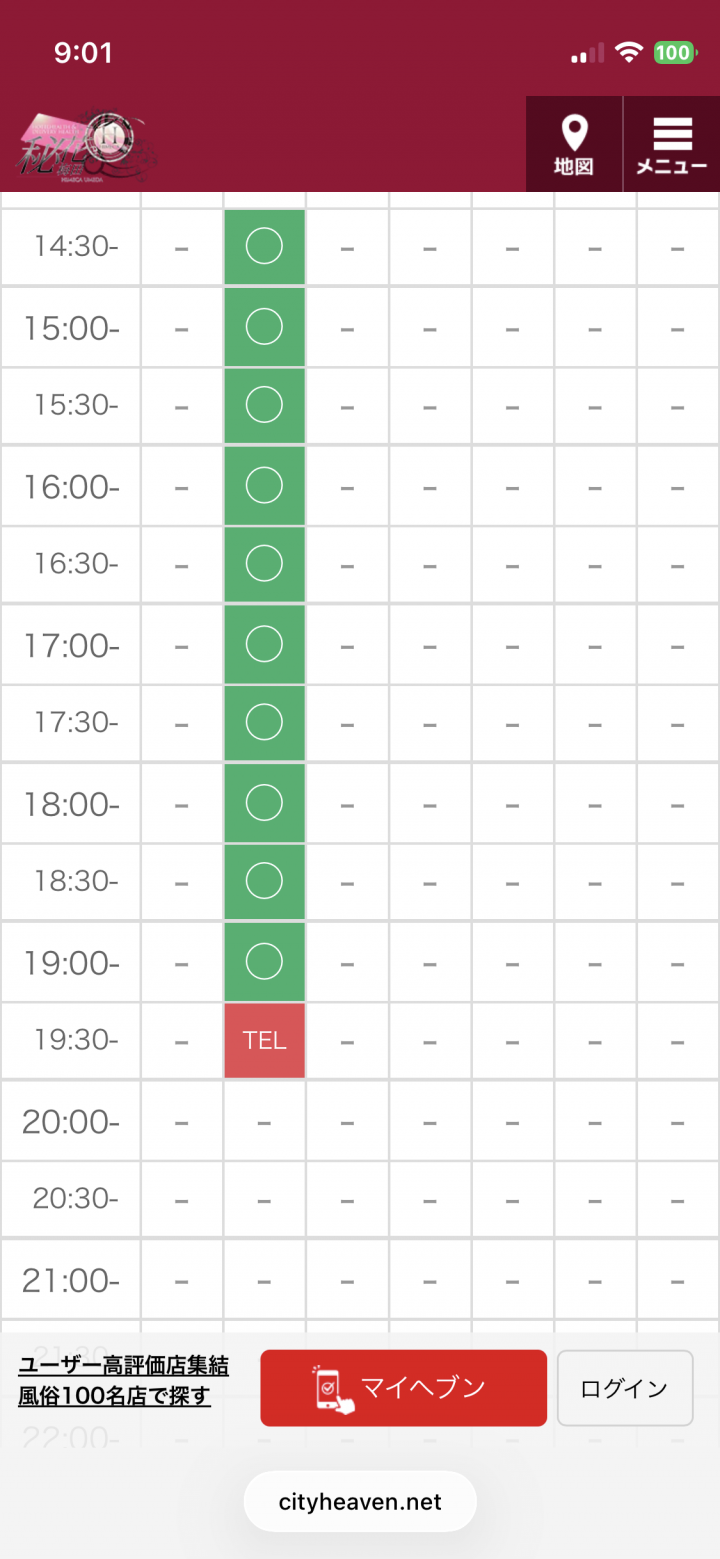720x1559 pixels.
Task: Open the ユーザー高評価店集結 風俗100名店で探す link
Action: tap(124, 1381)
